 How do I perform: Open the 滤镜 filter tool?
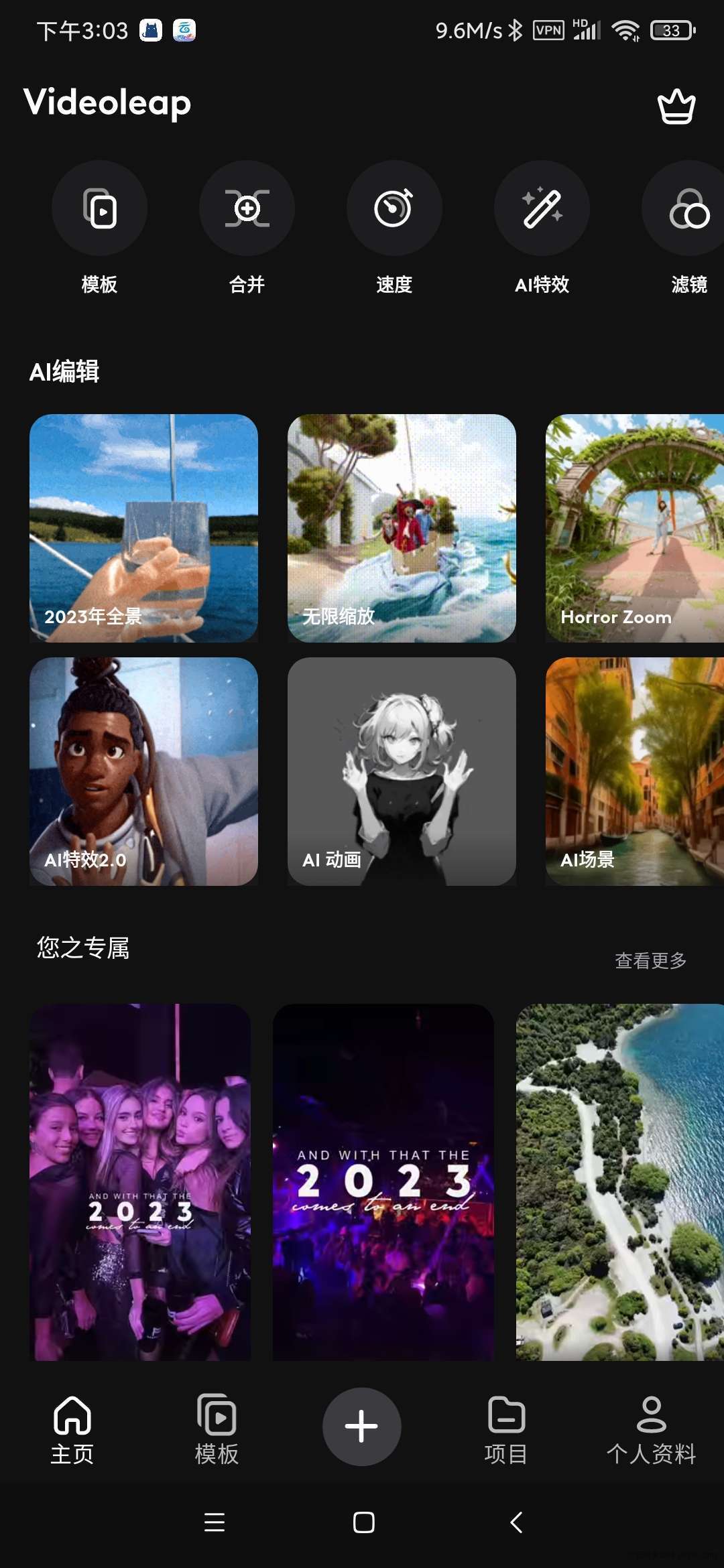tap(688, 208)
